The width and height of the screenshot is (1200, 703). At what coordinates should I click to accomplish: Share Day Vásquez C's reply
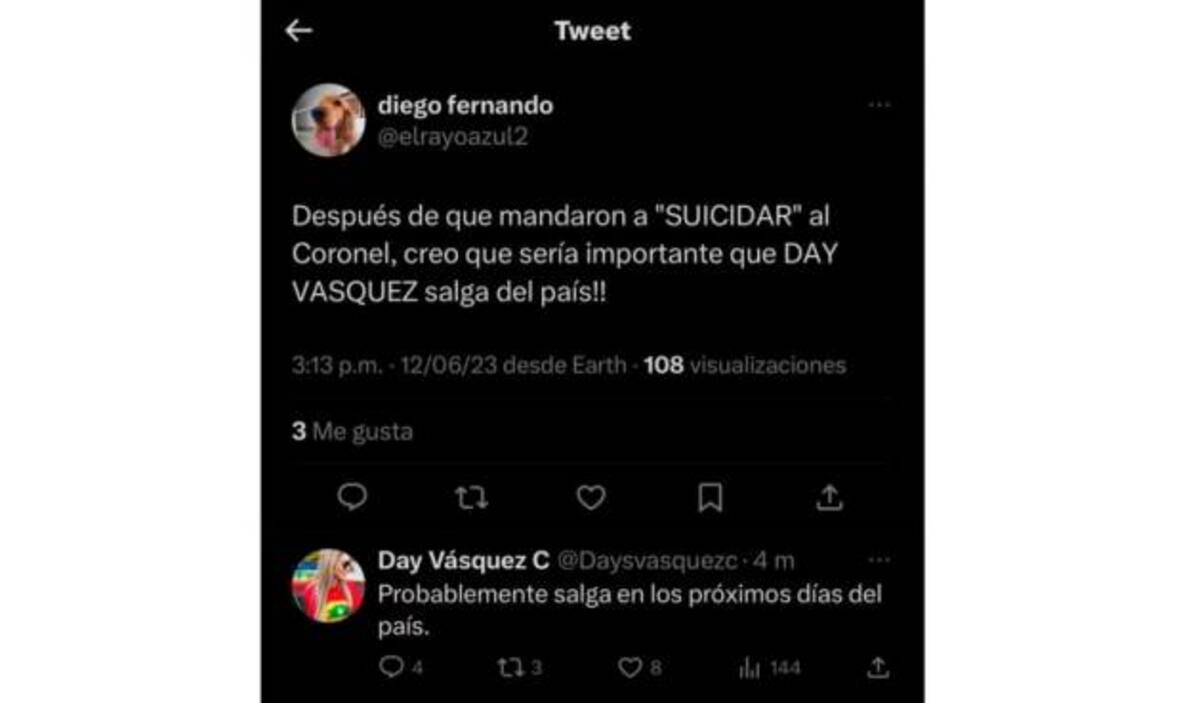click(x=877, y=667)
